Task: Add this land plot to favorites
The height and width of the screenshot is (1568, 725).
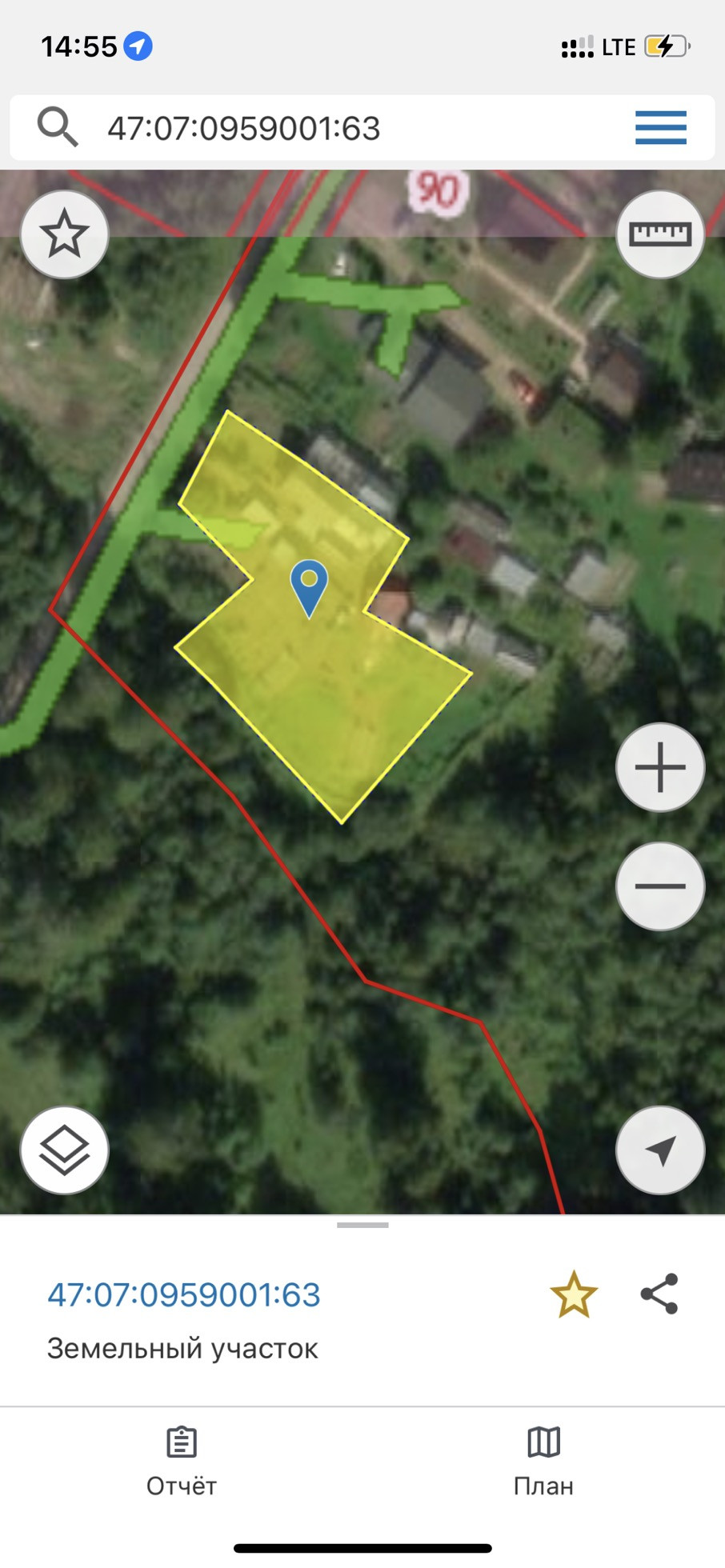Action: pyautogui.click(x=574, y=1294)
